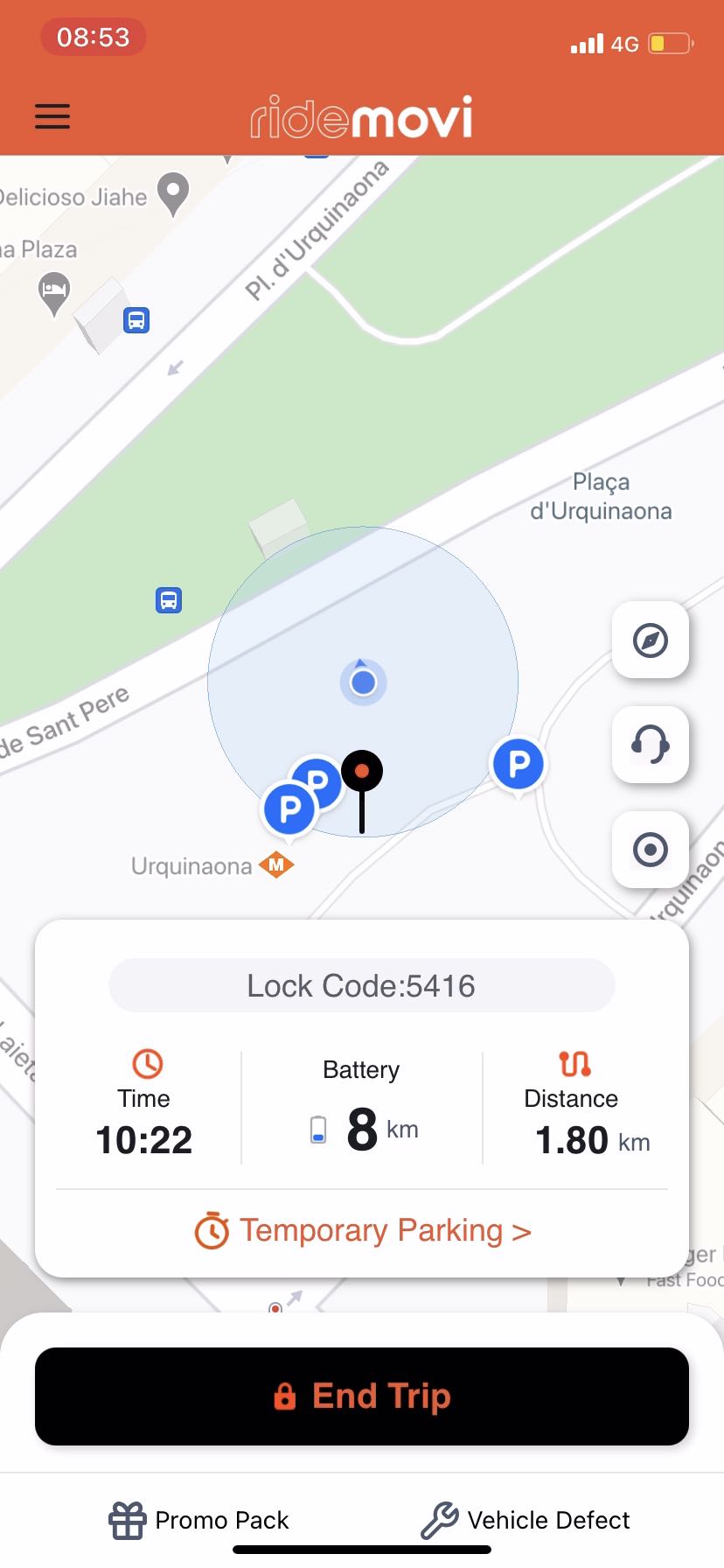Recenter map on my location
The height and width of the screenshot is (1568, 724).
pos(650,850)
